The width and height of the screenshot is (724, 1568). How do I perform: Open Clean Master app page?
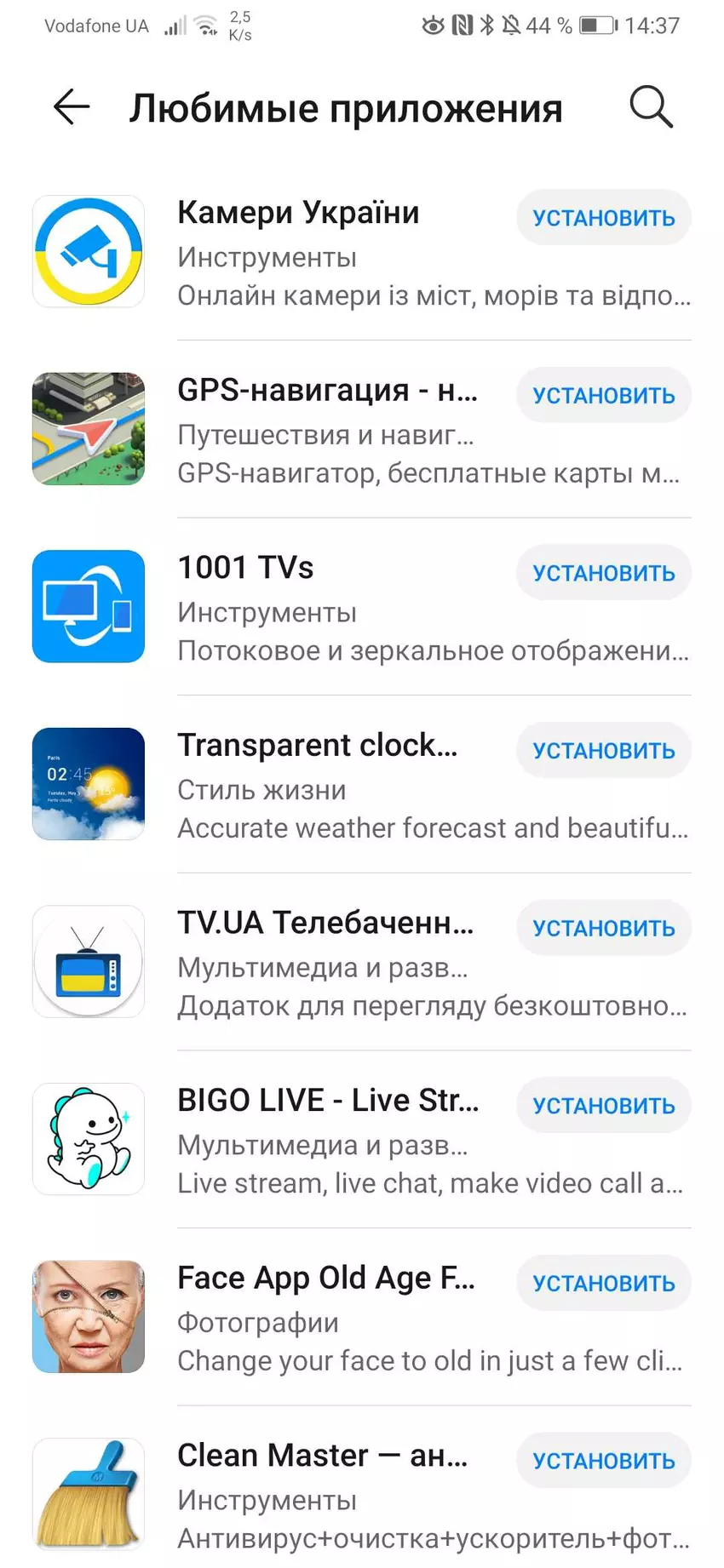pyautogui.click(x=322, y=1456)
